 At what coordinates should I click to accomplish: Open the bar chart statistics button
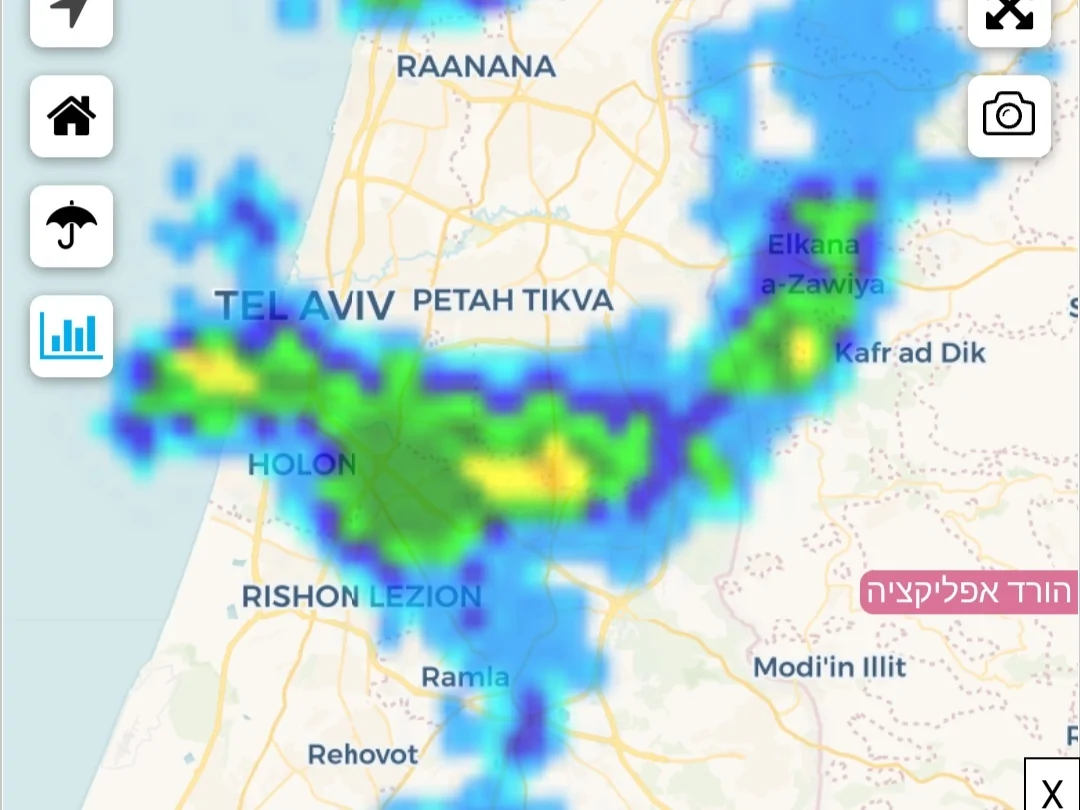pos(71,336)
